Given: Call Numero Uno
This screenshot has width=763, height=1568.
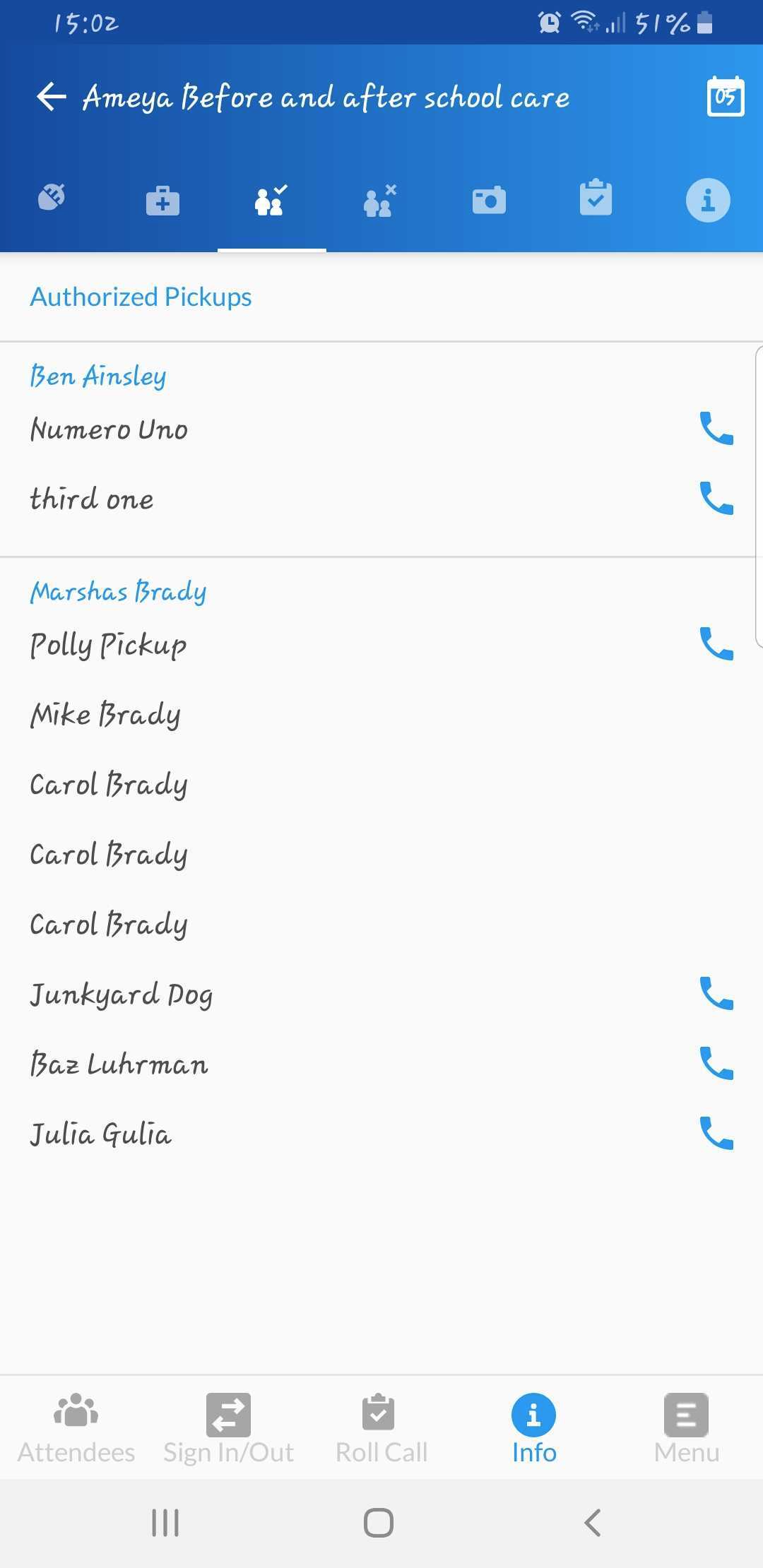Looking at the screenshot, I should pos(716,428).
